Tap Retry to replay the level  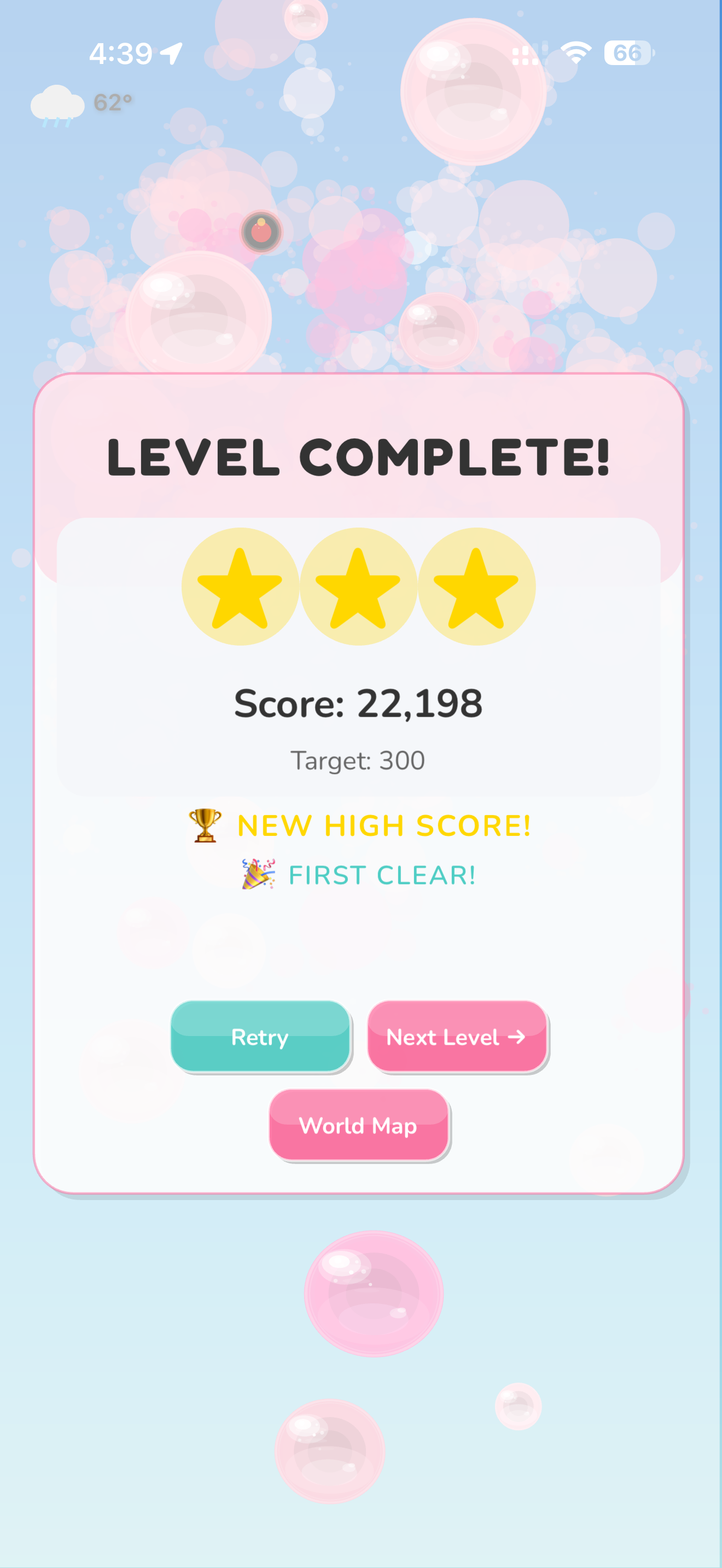point(260,1036)
